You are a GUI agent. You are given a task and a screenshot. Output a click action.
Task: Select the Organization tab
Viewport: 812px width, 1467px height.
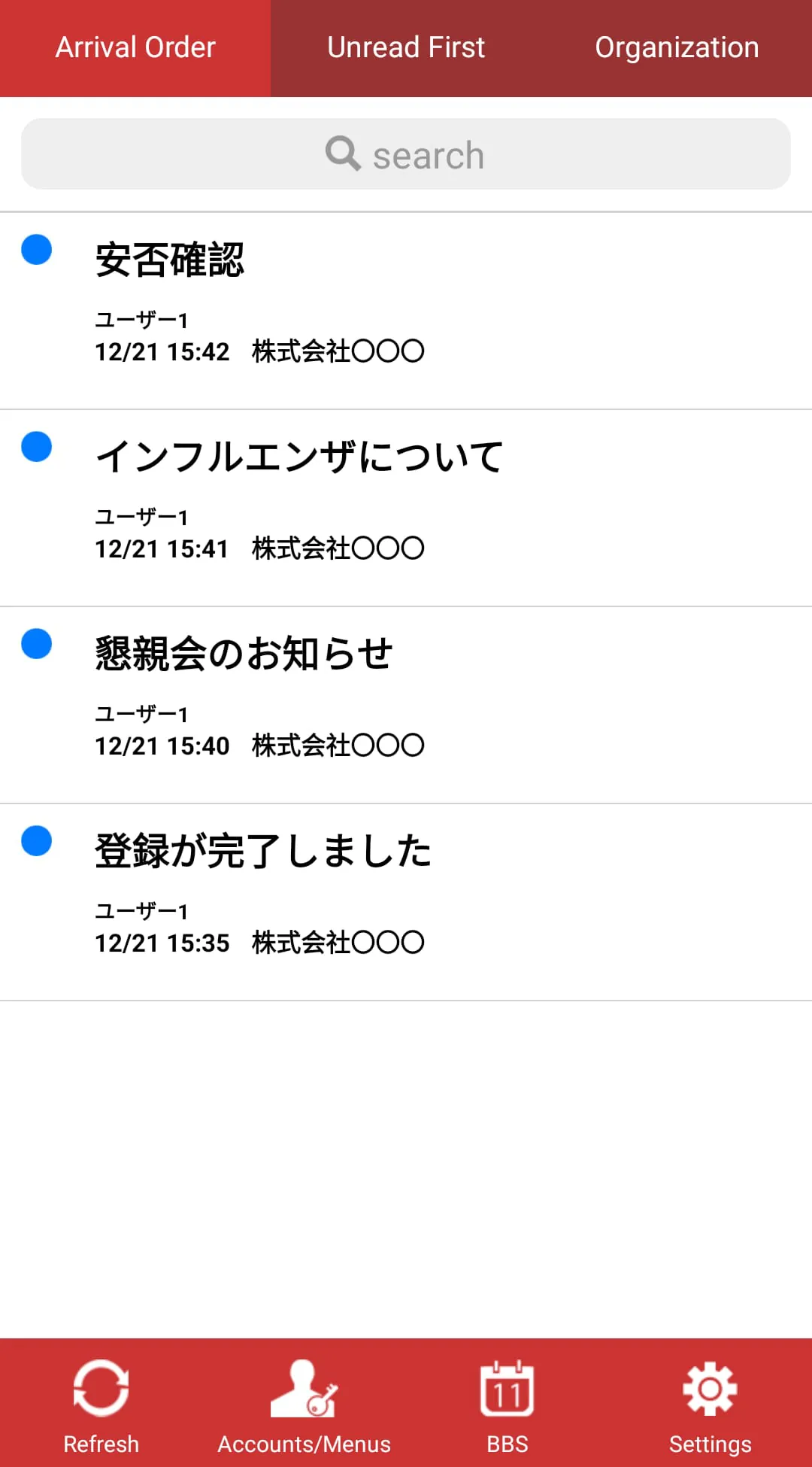[x=677, y=48]
